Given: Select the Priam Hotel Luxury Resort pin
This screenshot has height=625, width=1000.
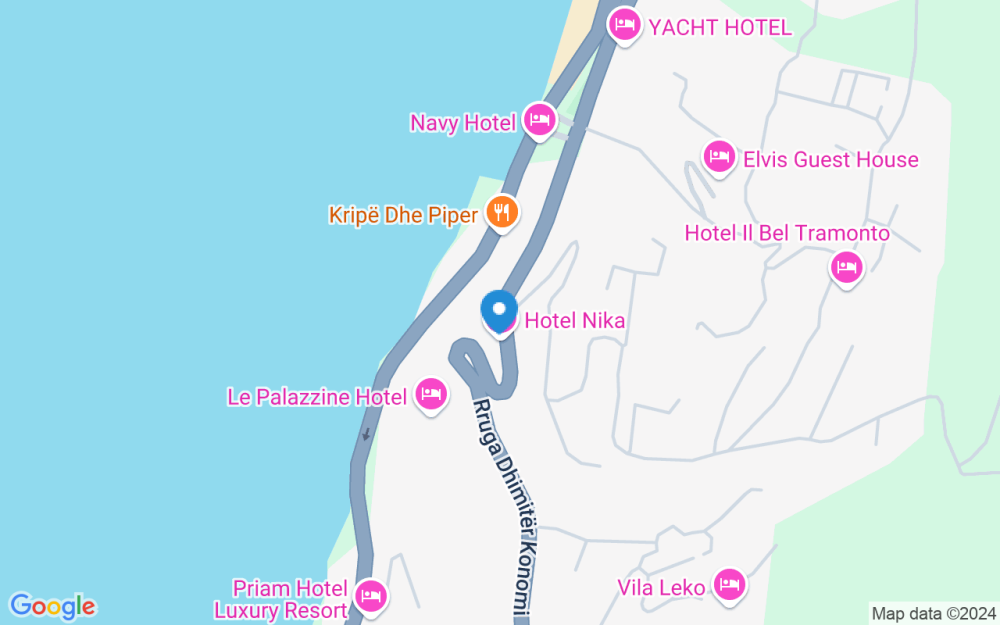Looking at the screenshot, I should tap(371, 596).
